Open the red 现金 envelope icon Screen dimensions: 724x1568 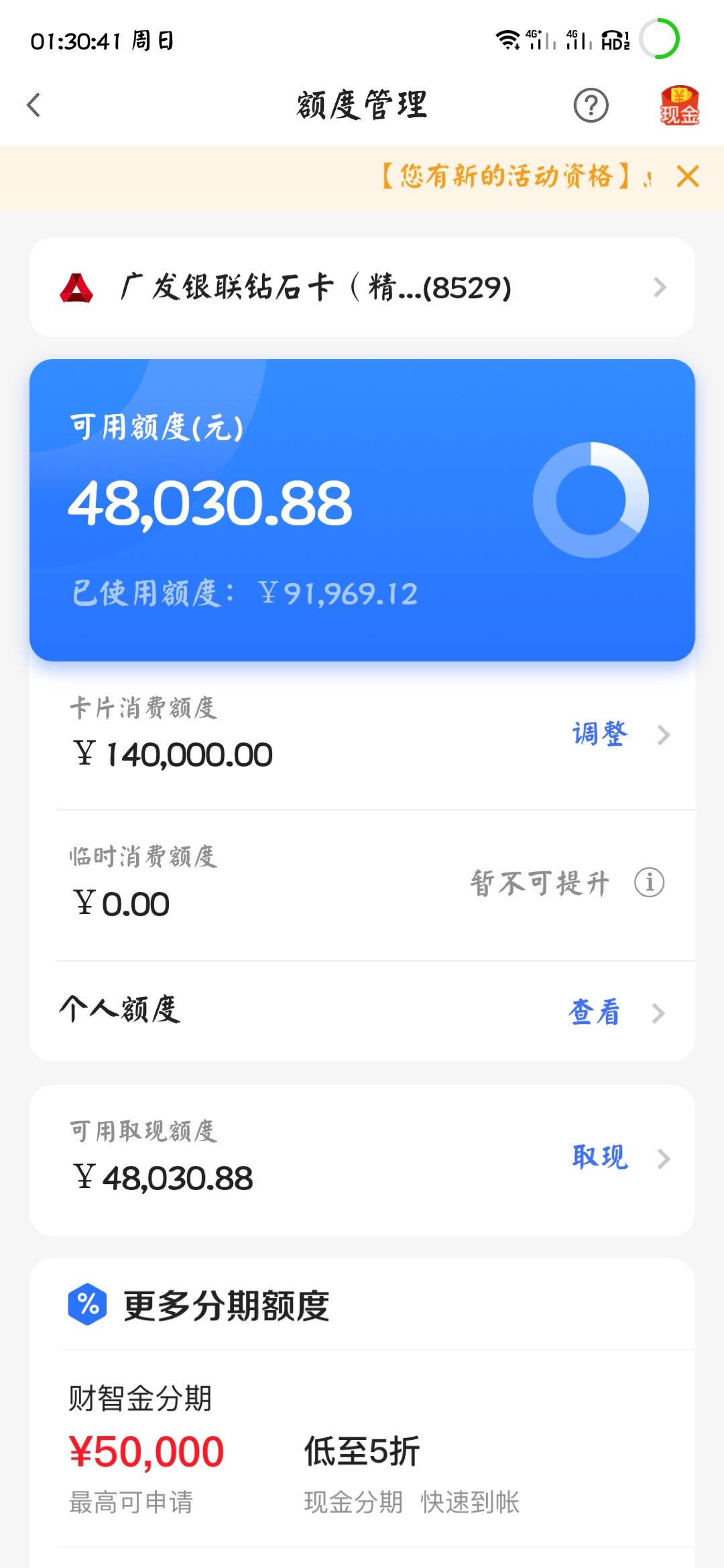pyautogui.click(x=679, y=105)
